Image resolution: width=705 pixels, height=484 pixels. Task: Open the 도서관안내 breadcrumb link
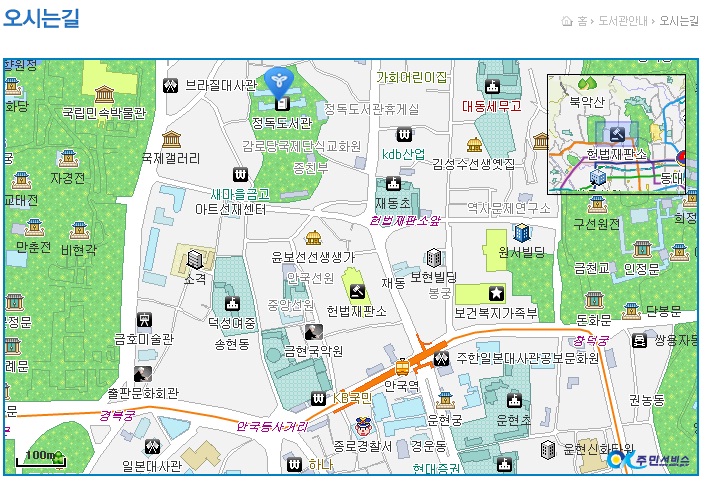[624, 21]
